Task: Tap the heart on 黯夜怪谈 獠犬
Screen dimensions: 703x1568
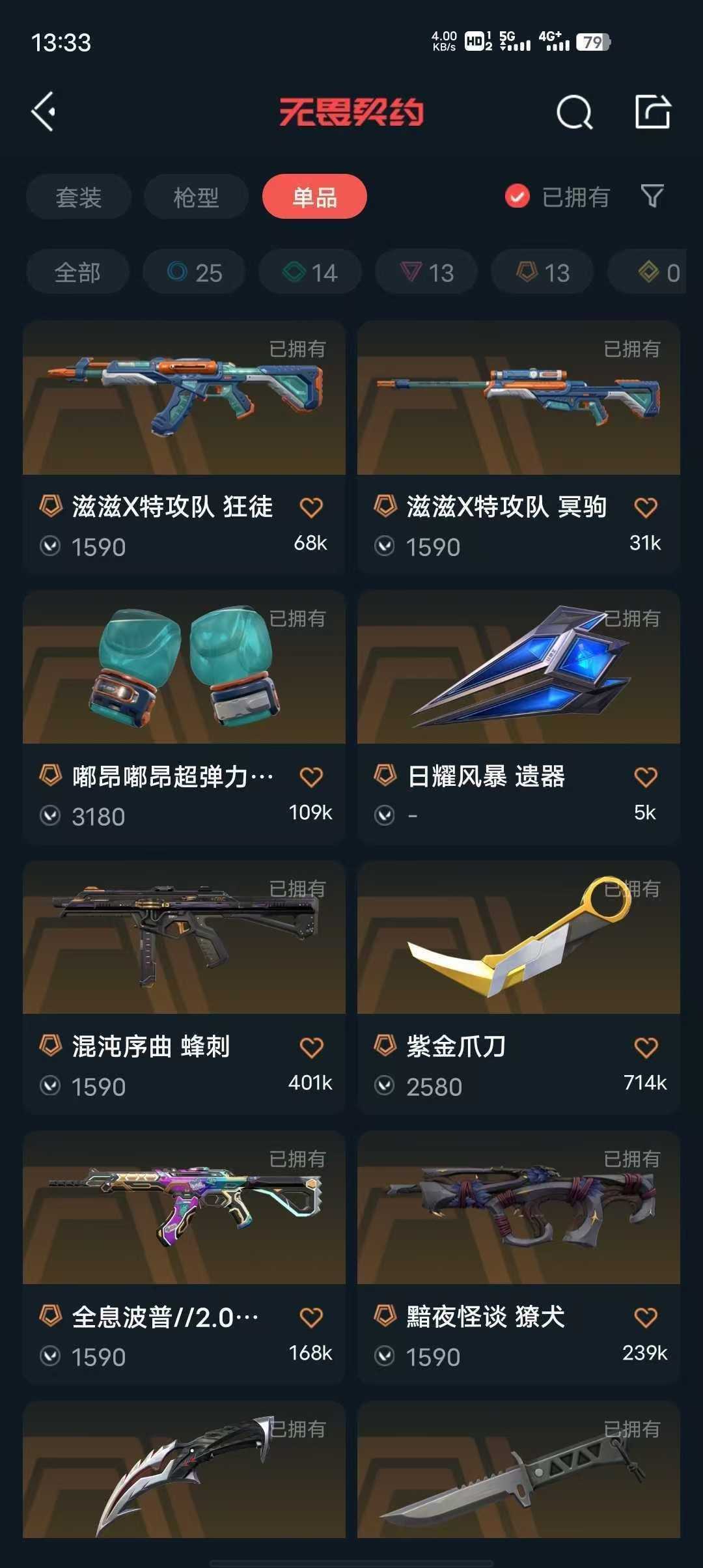Action: tap(645, 1317)
